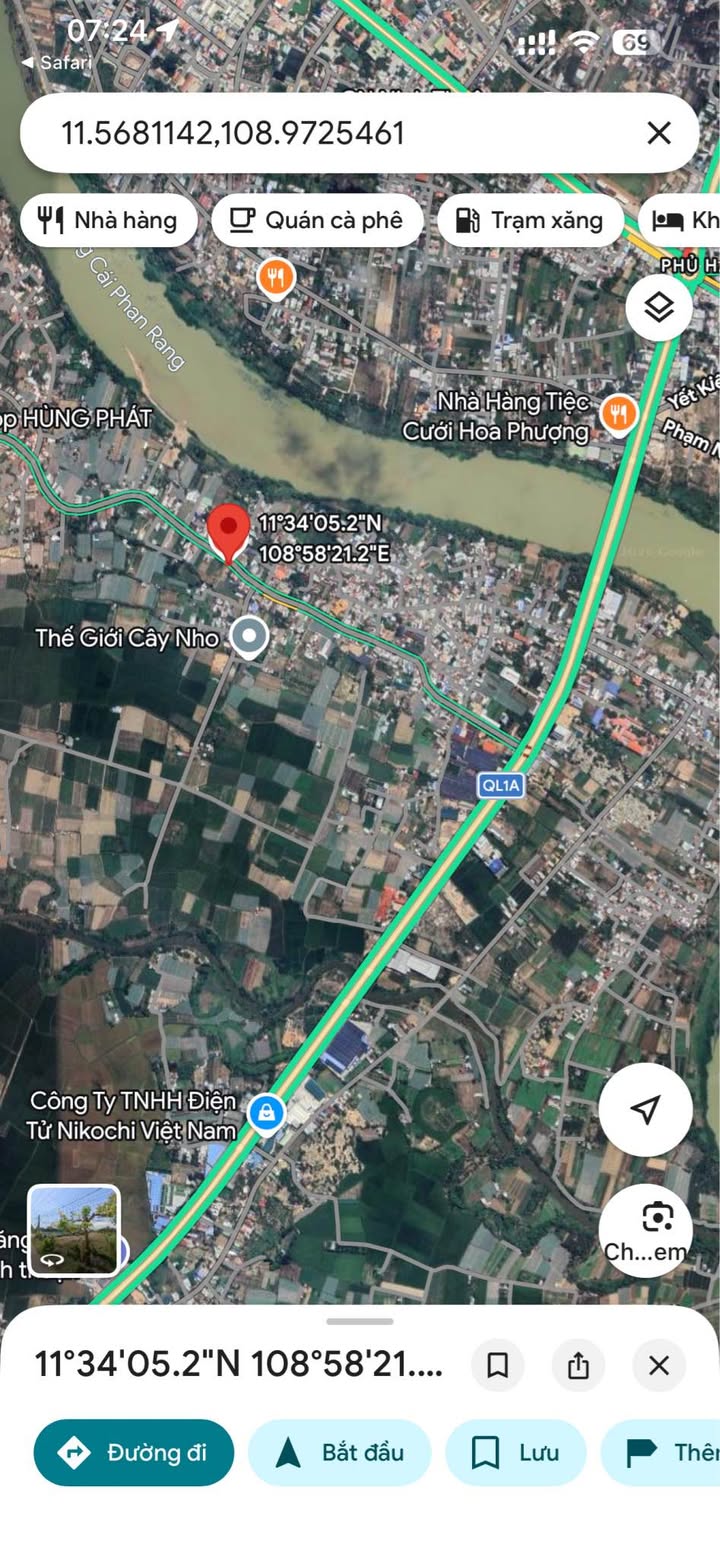Show Trạm xăng nearby

tap(530, 220)
